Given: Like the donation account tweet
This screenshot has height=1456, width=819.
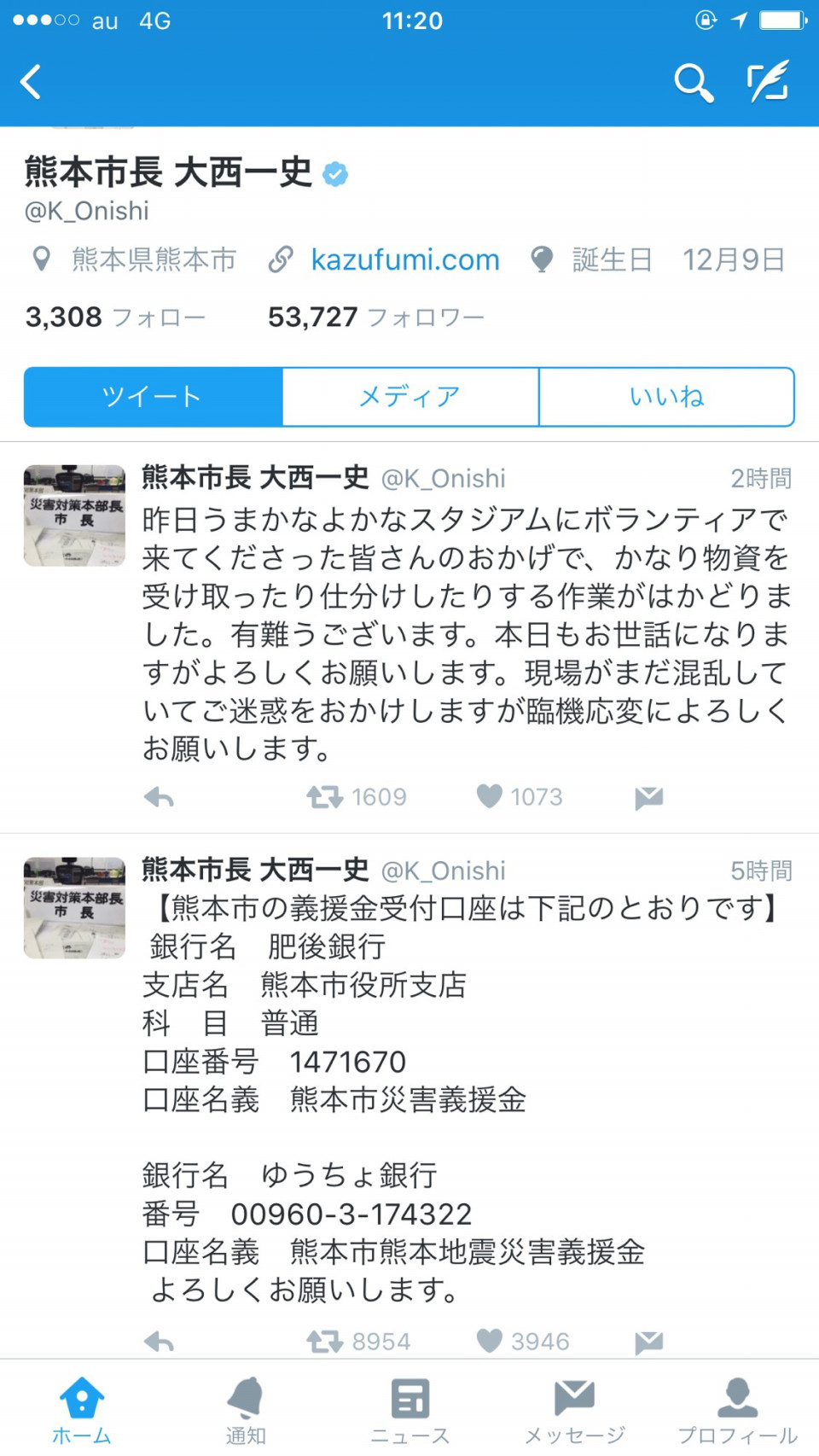Looking at the screenshot, I should click(490, 1341).
